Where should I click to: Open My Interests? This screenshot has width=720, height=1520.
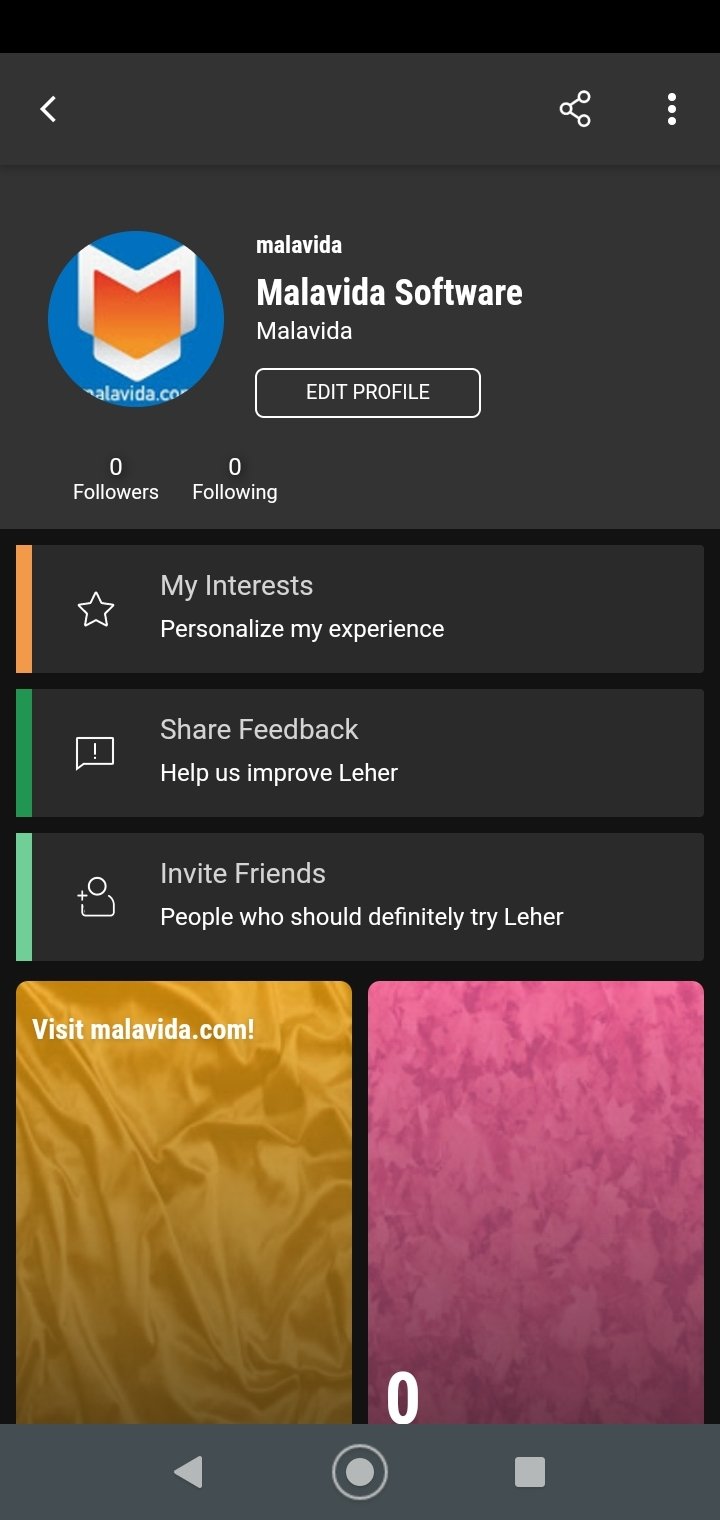(360, 609)
